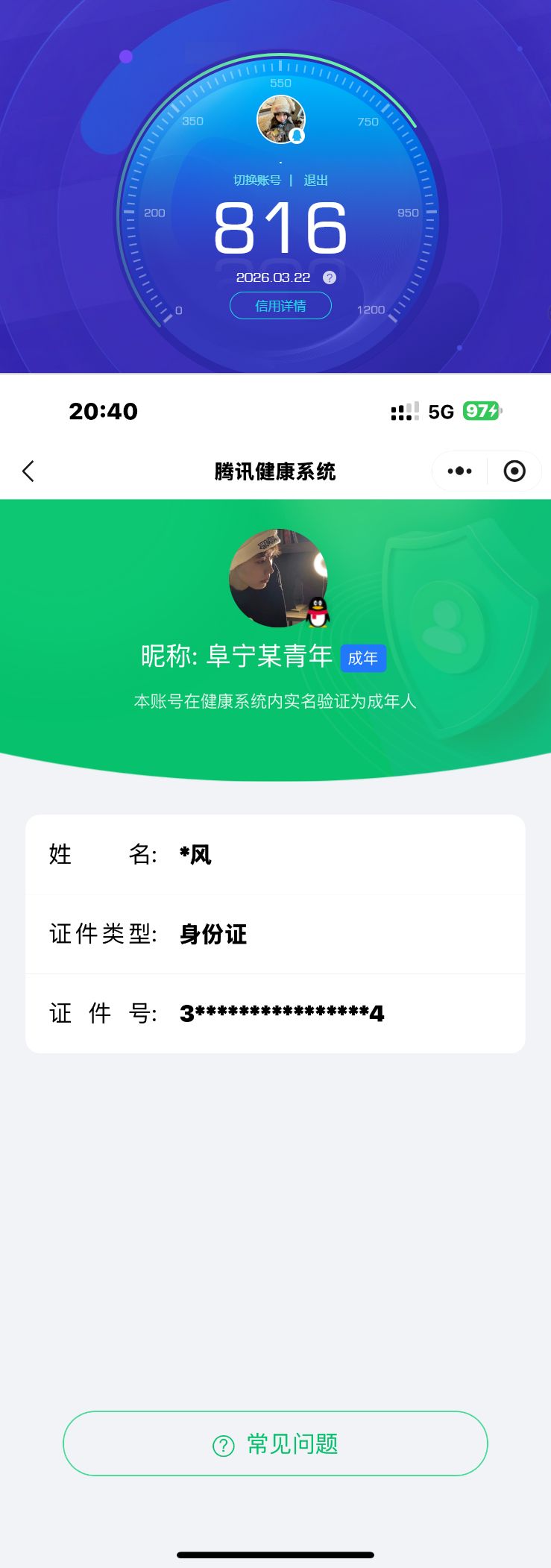Tap the back arrow beside 腾讯健康系统
The width and height of the screenshot is (551, 1568).
point(28,471)
